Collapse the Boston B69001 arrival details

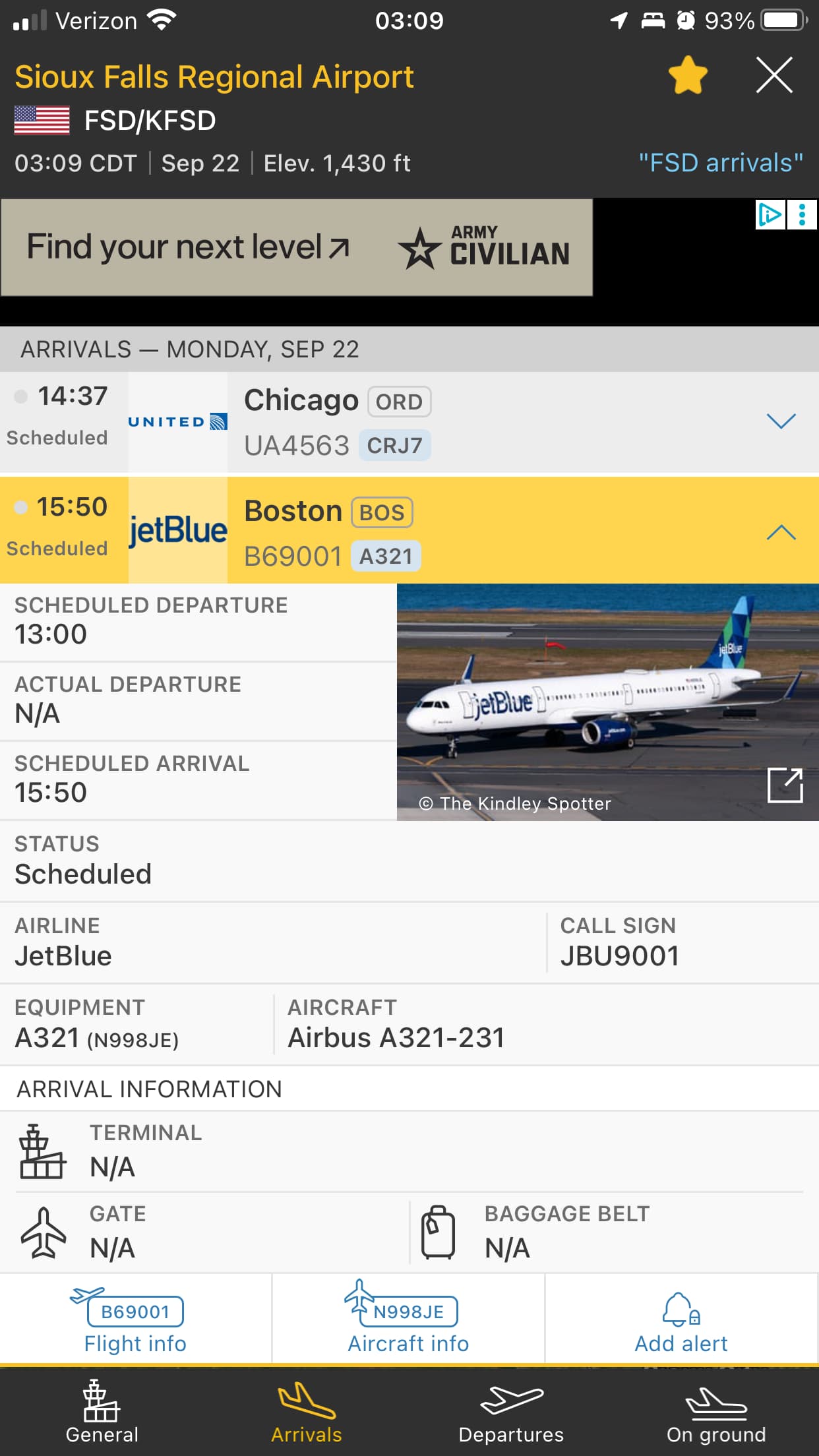click(781, 532)
